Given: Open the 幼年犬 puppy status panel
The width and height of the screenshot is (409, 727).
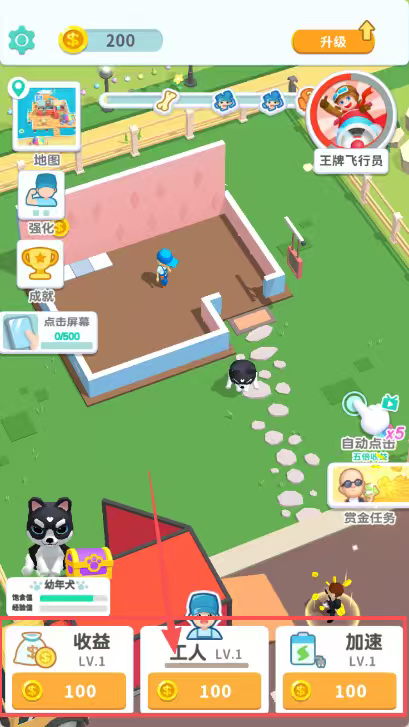Looking at the screenshot, I should coord(58,596).
